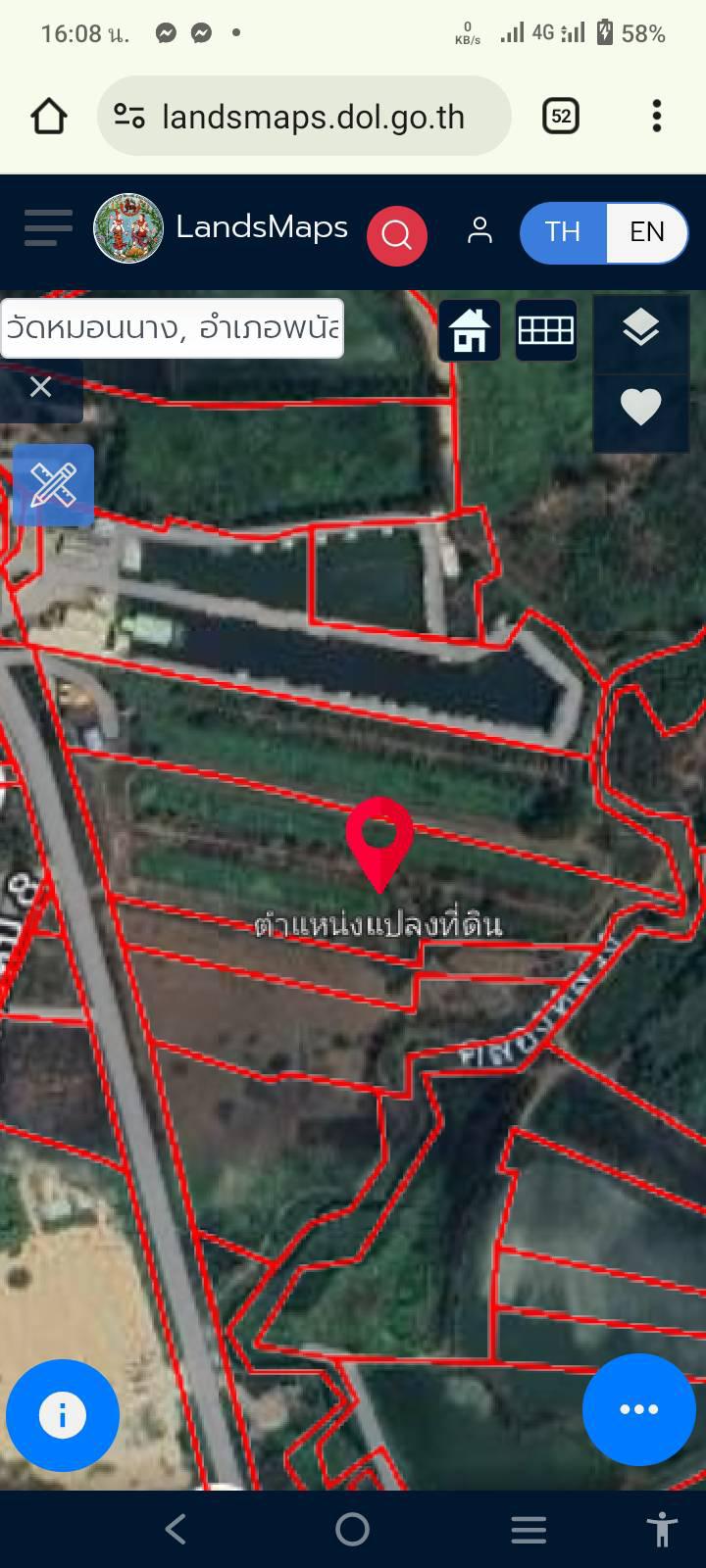The image size is (706, 1568).
Task: Go back with the system back button
Action: pos(176,1529)
